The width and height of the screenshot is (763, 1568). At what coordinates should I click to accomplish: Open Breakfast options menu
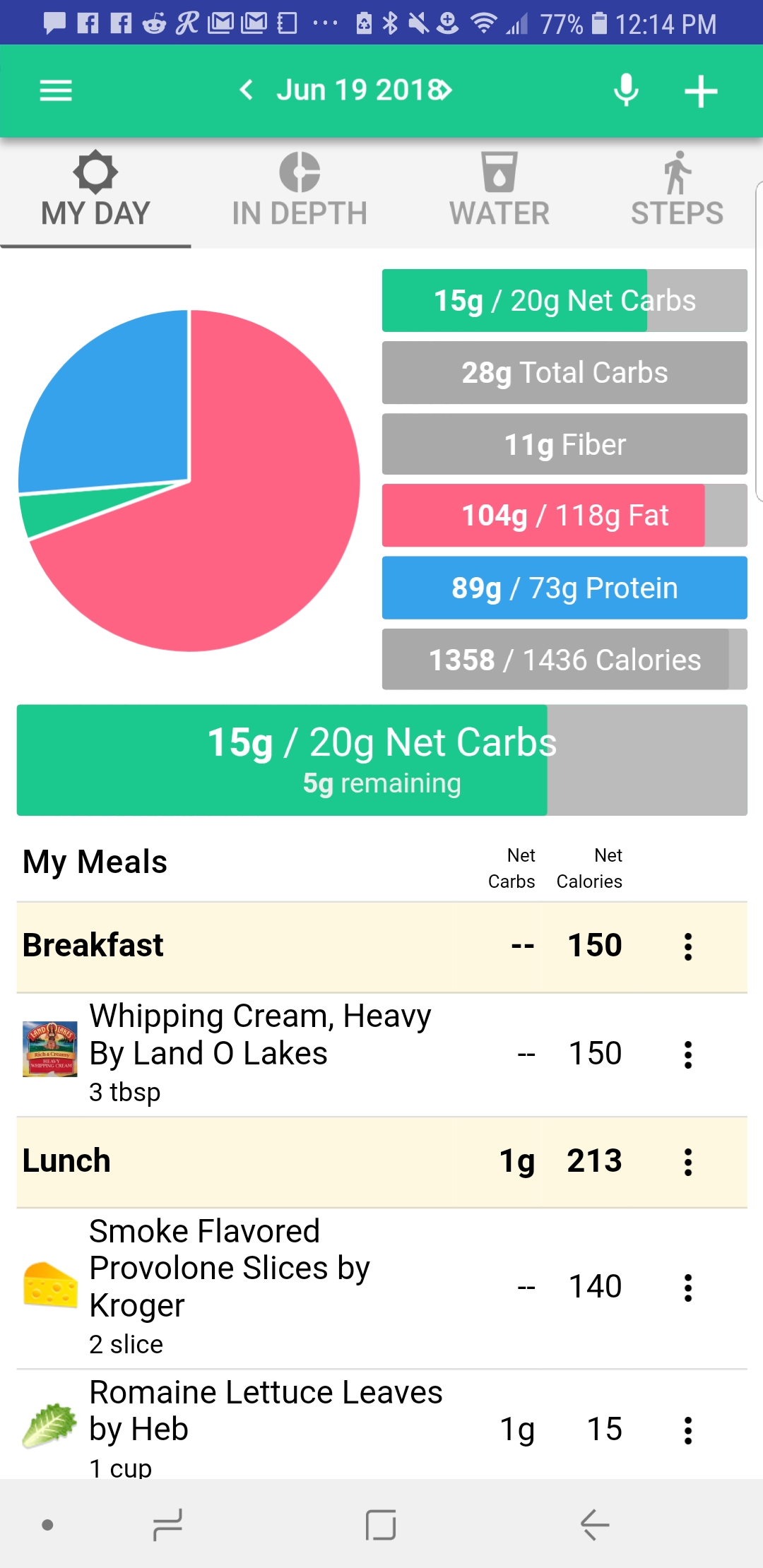[x=687, y=946]
